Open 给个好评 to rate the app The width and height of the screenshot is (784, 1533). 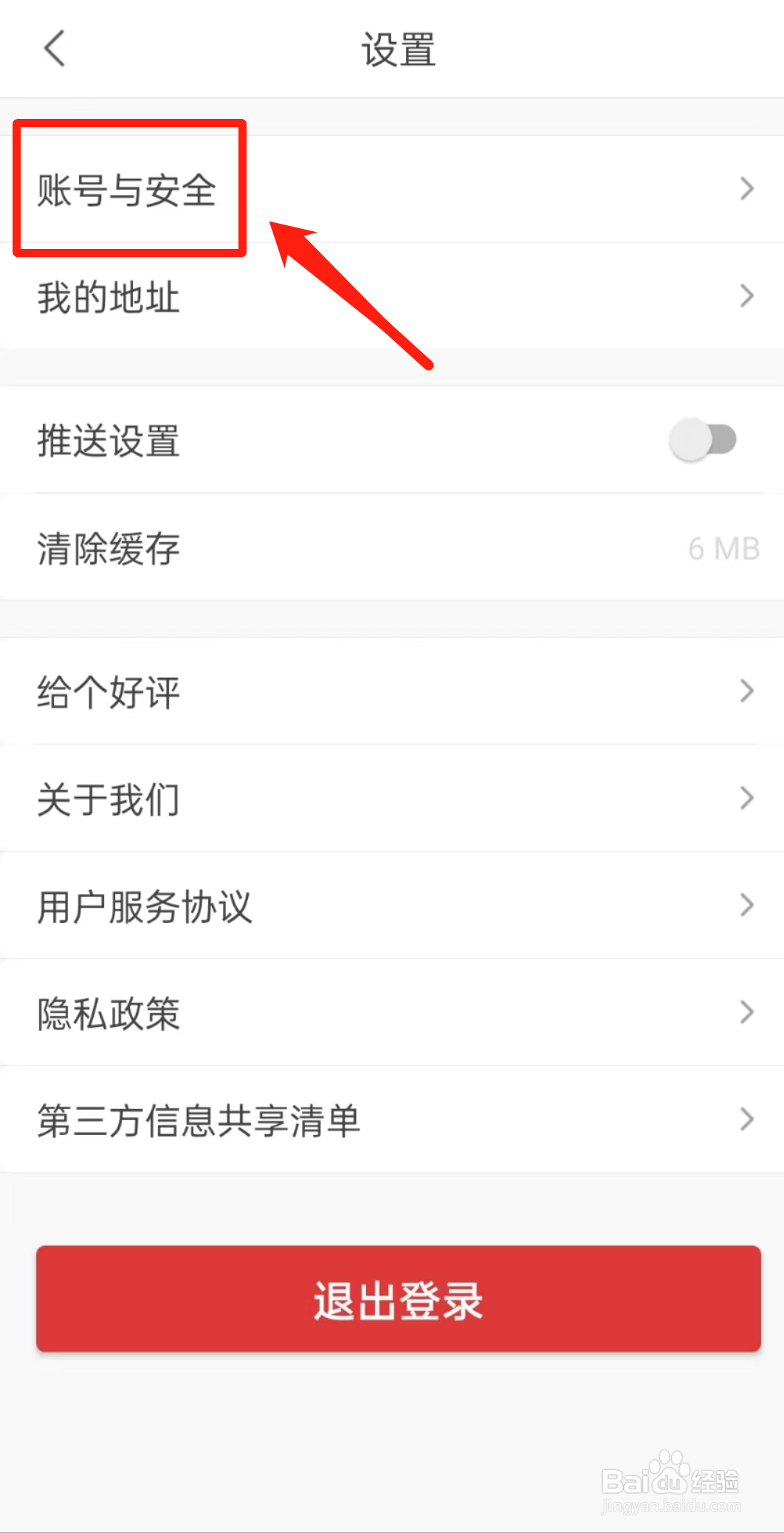(x=107, y=691)
